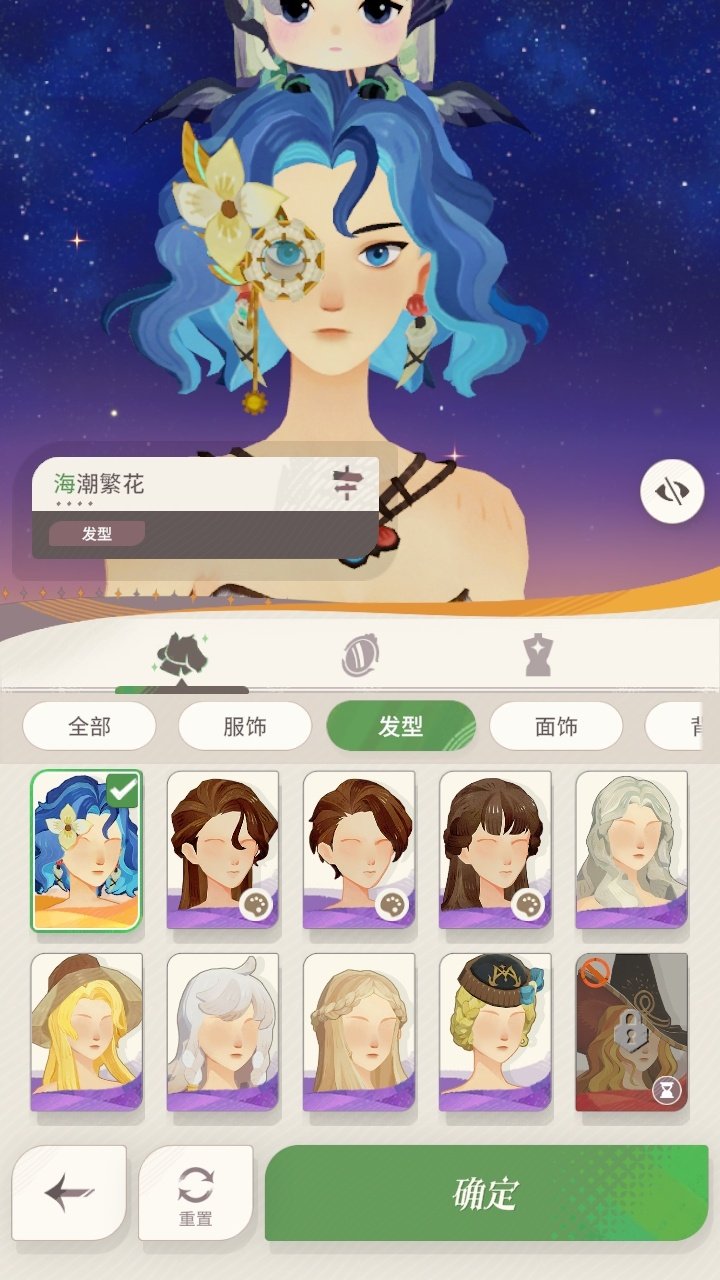The image size is (720, 1280).
Task: Click the 重置 reset button
Action: coord(197,1190)
